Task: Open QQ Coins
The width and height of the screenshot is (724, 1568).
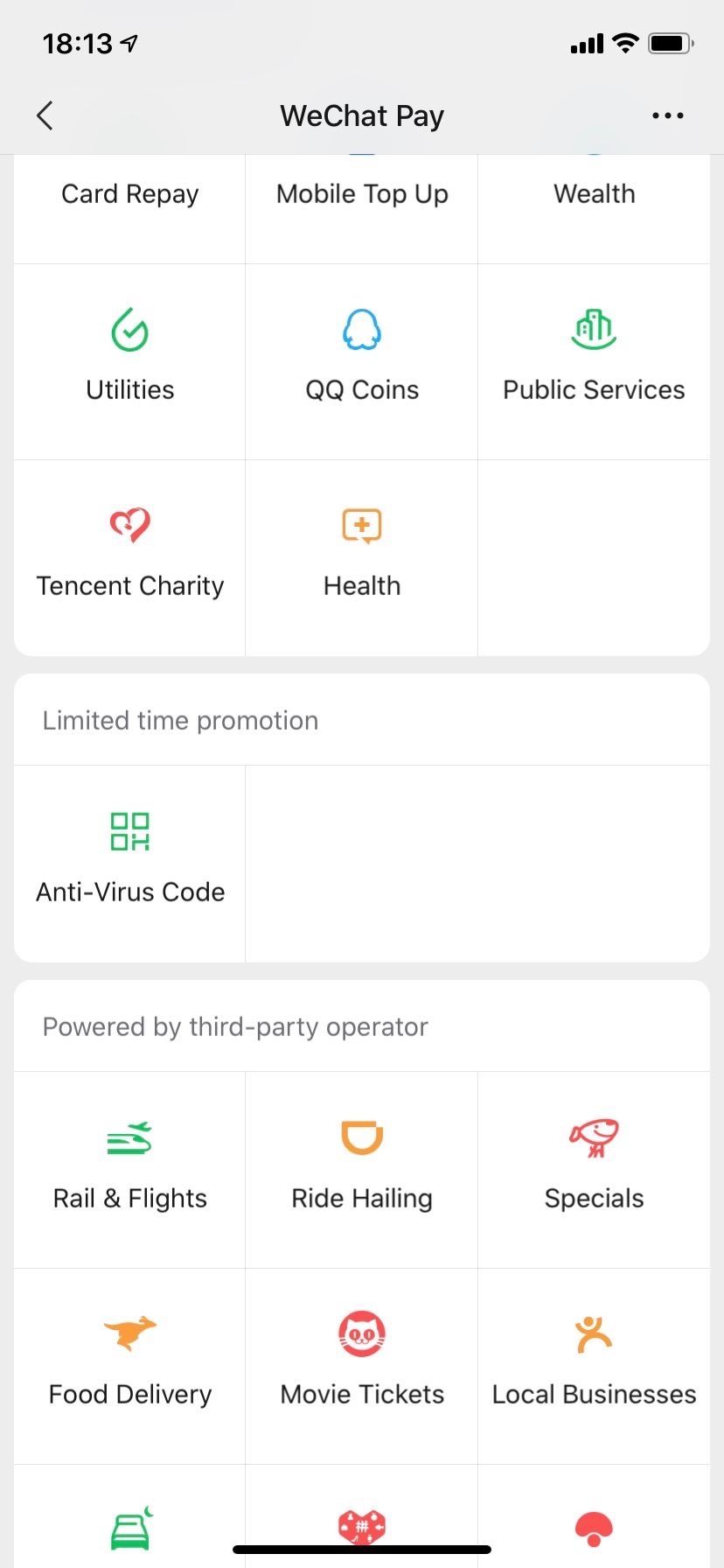Action: pyautogui.click(x=362, y=361)
